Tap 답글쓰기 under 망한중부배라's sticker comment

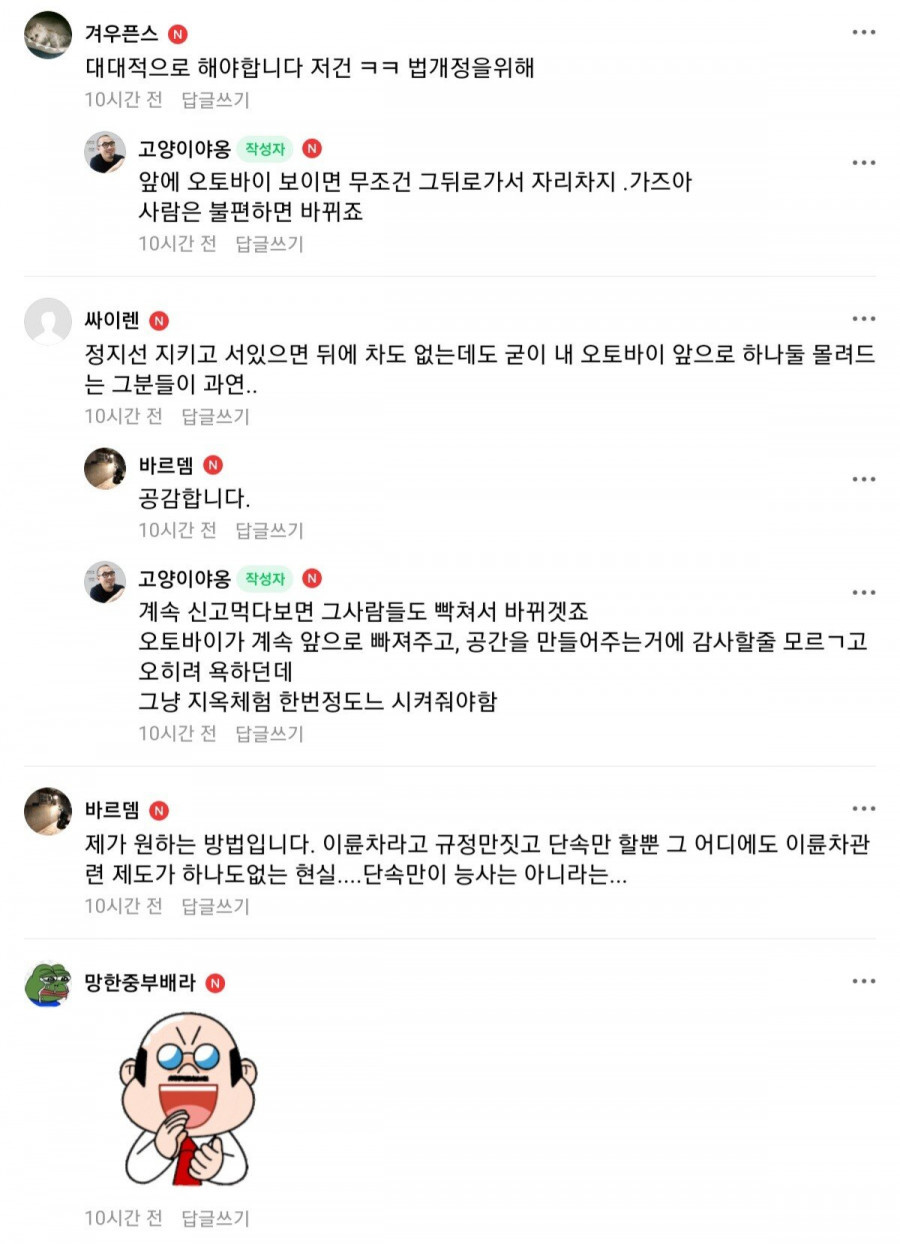tap(215, 1218)
